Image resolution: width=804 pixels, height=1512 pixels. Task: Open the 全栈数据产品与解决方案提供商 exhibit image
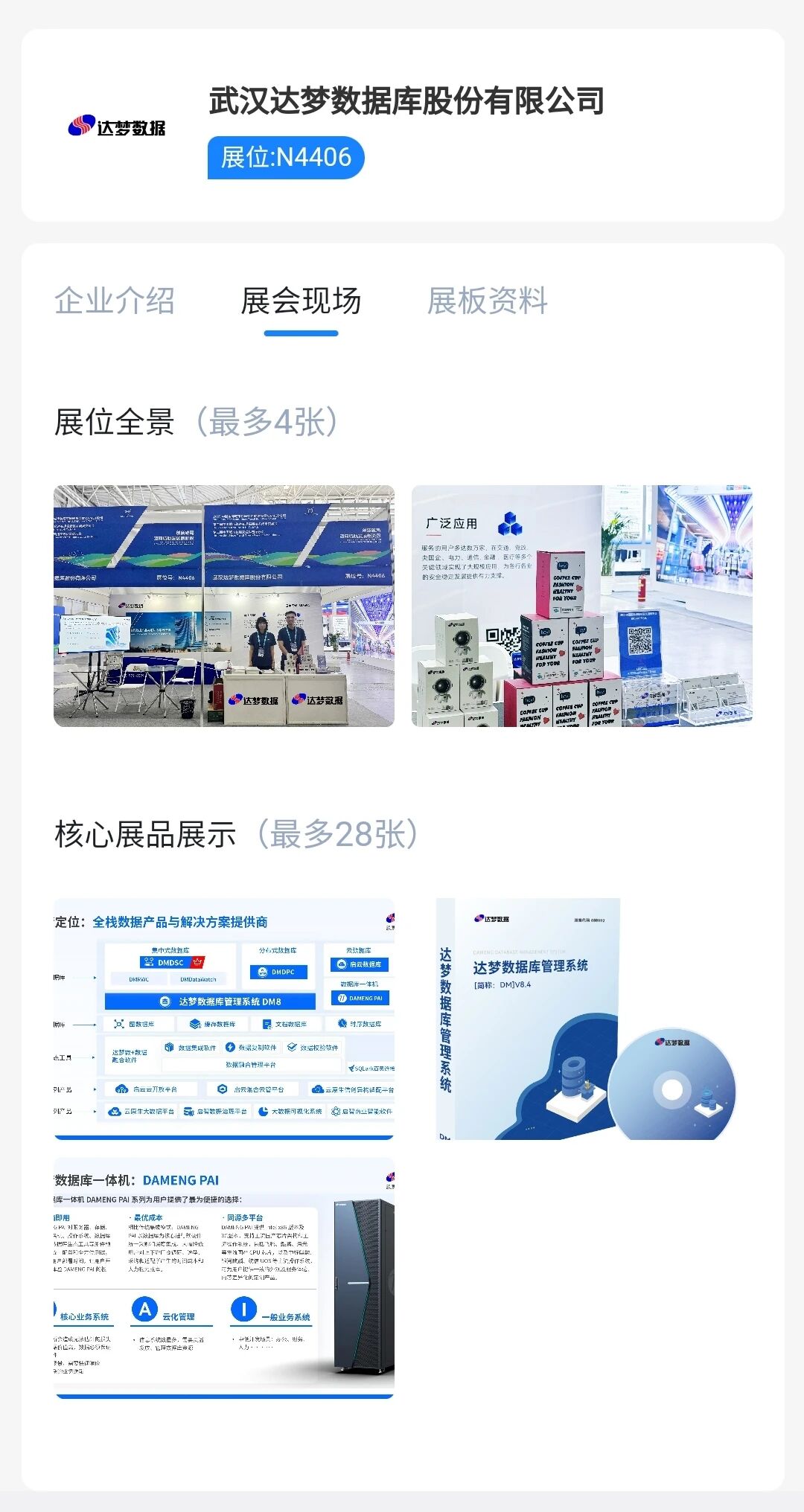[x=224, y=1019]
